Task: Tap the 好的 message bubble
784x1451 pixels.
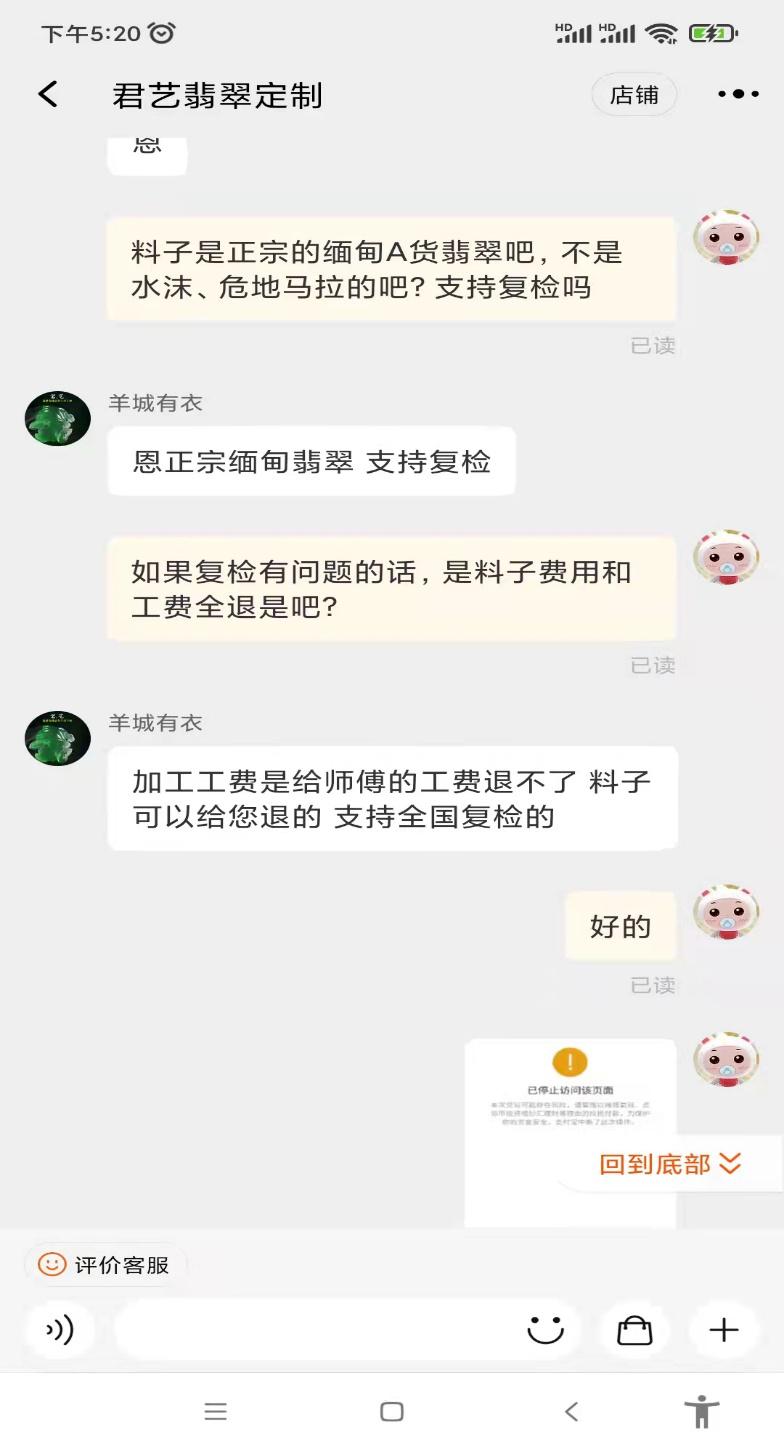Action: click(620, 925)
